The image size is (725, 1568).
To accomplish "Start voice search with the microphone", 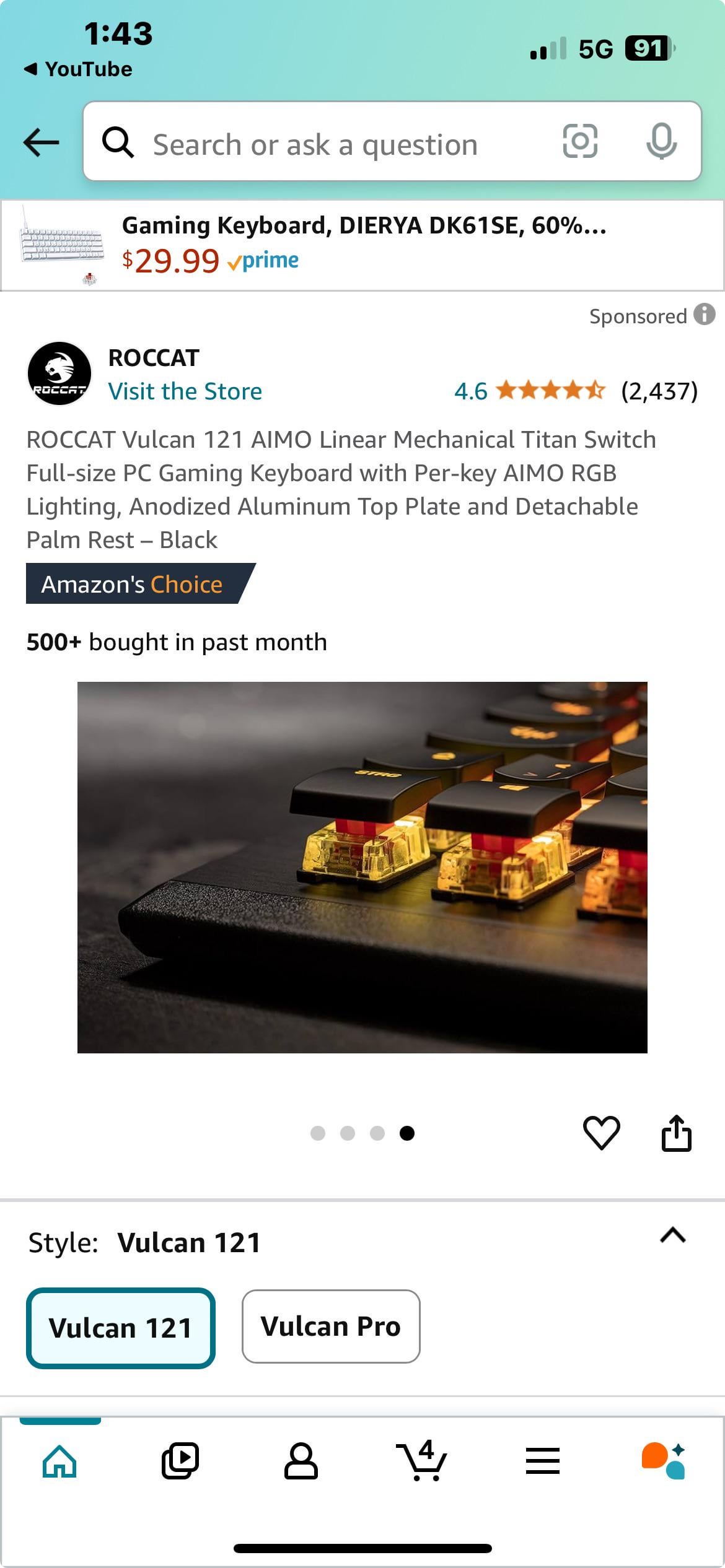I will tap(661, 142).
